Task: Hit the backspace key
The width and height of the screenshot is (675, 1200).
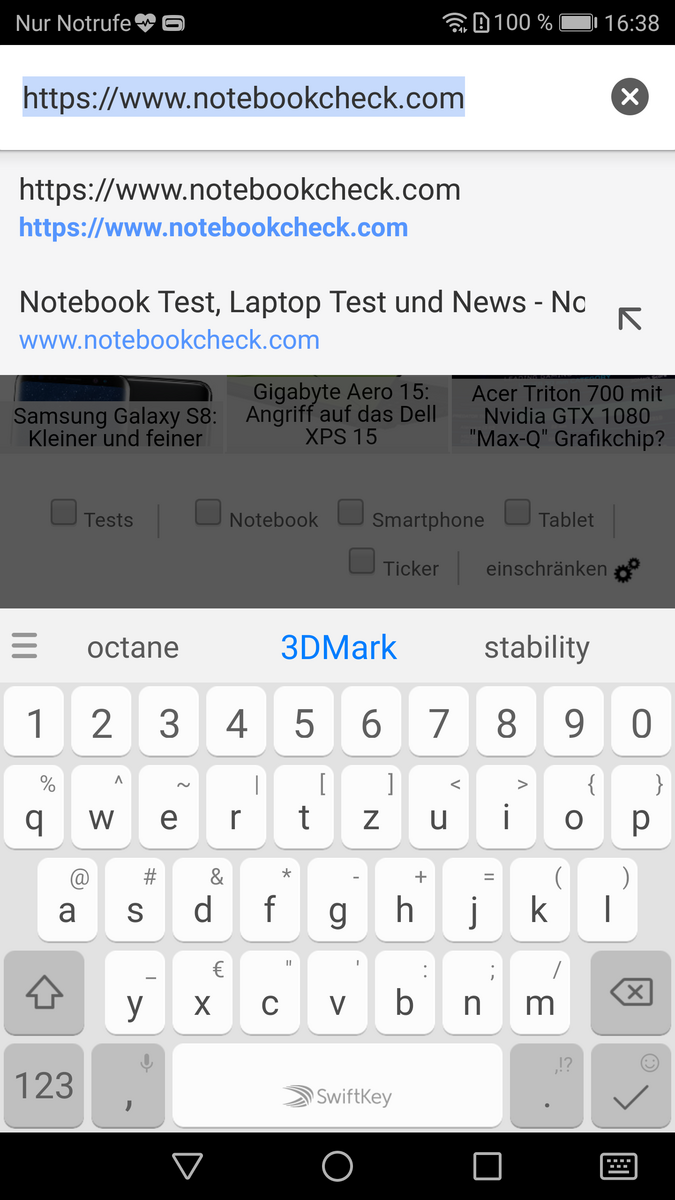Action: click(x=631, y=992)
